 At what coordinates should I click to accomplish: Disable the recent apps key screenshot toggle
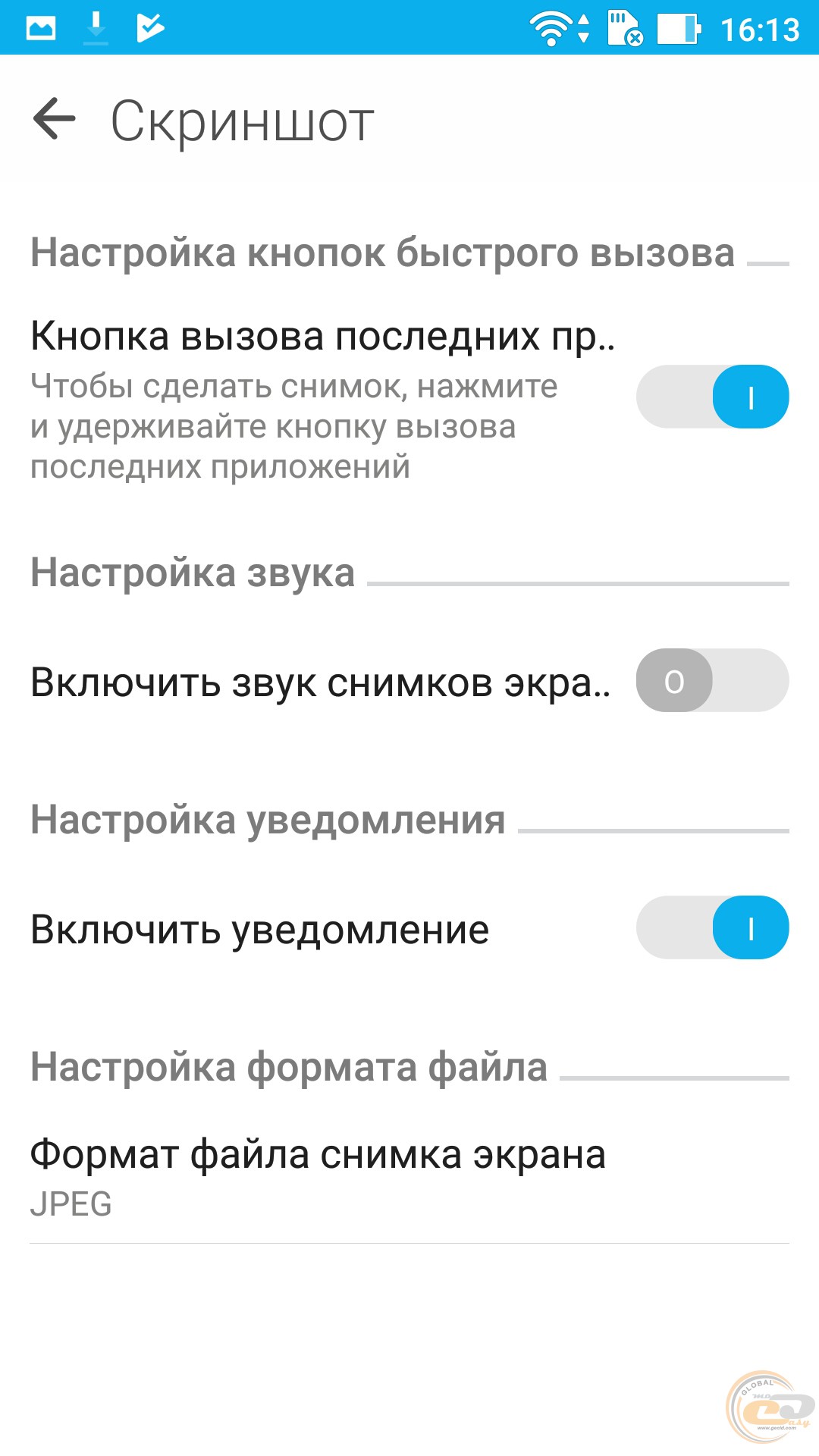[712, 397]
